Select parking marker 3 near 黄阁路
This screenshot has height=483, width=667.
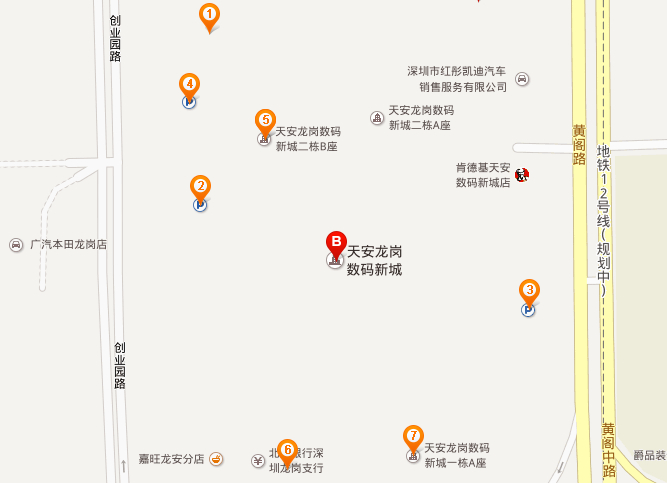click(530, 291)
